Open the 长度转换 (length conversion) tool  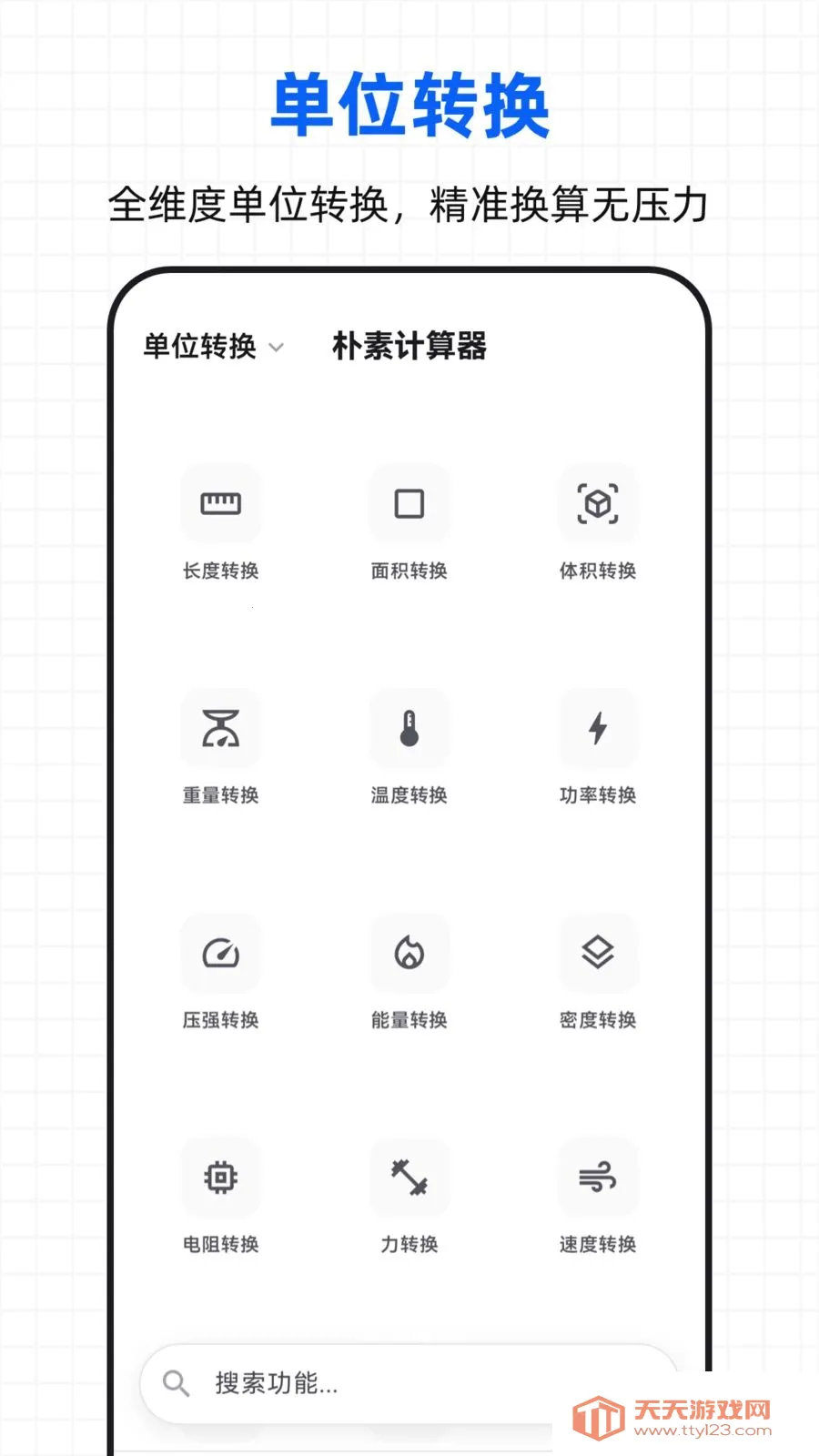tap(220, 503)
